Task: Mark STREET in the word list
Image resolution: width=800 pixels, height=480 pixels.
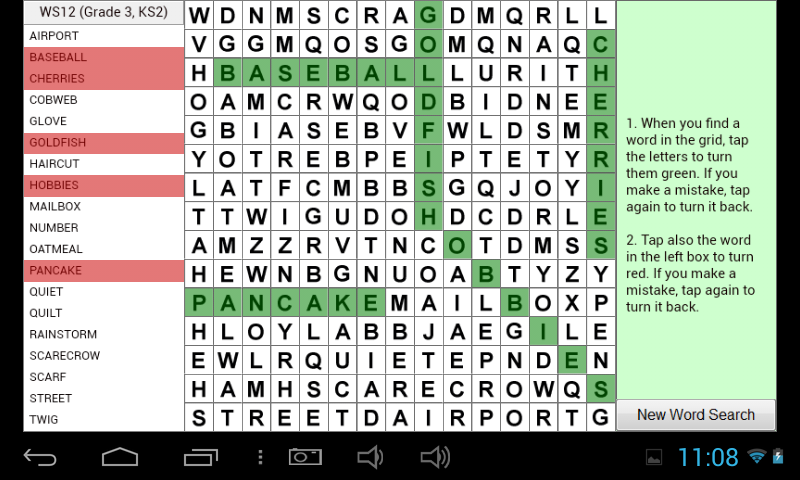Action: pyautogui.click(x=104, y=399)
